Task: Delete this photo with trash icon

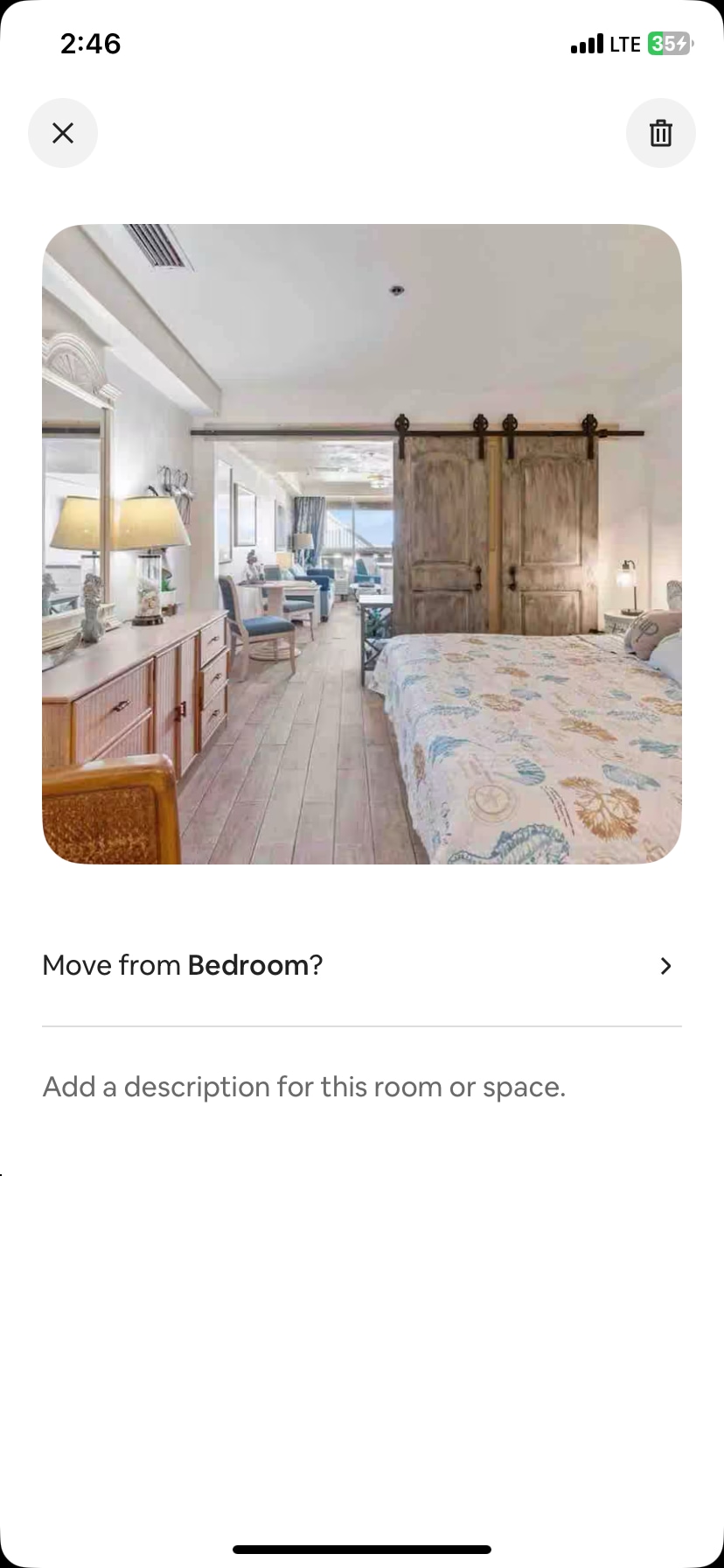Action: (x=660, y=133)
